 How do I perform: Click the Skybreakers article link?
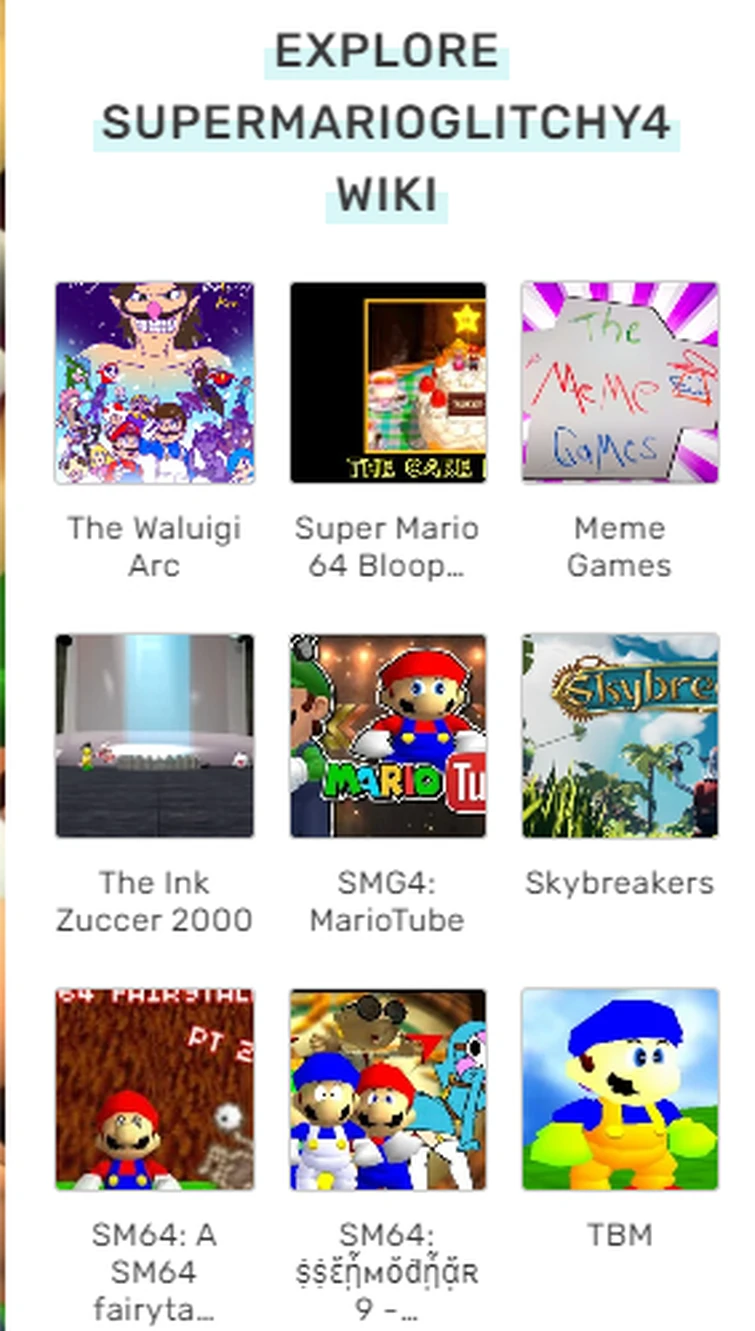(620, 883)
